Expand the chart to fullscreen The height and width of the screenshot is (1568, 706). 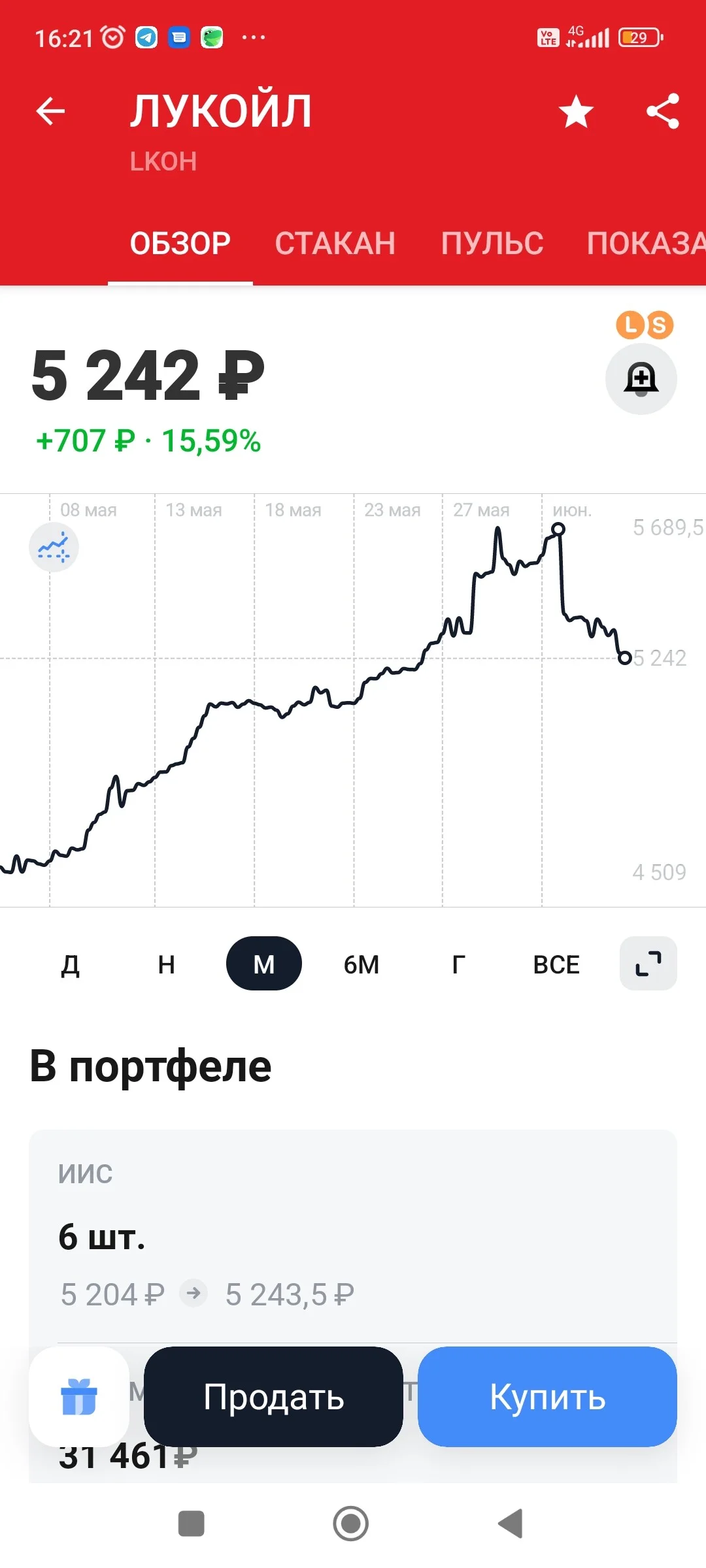pos(648,964)
